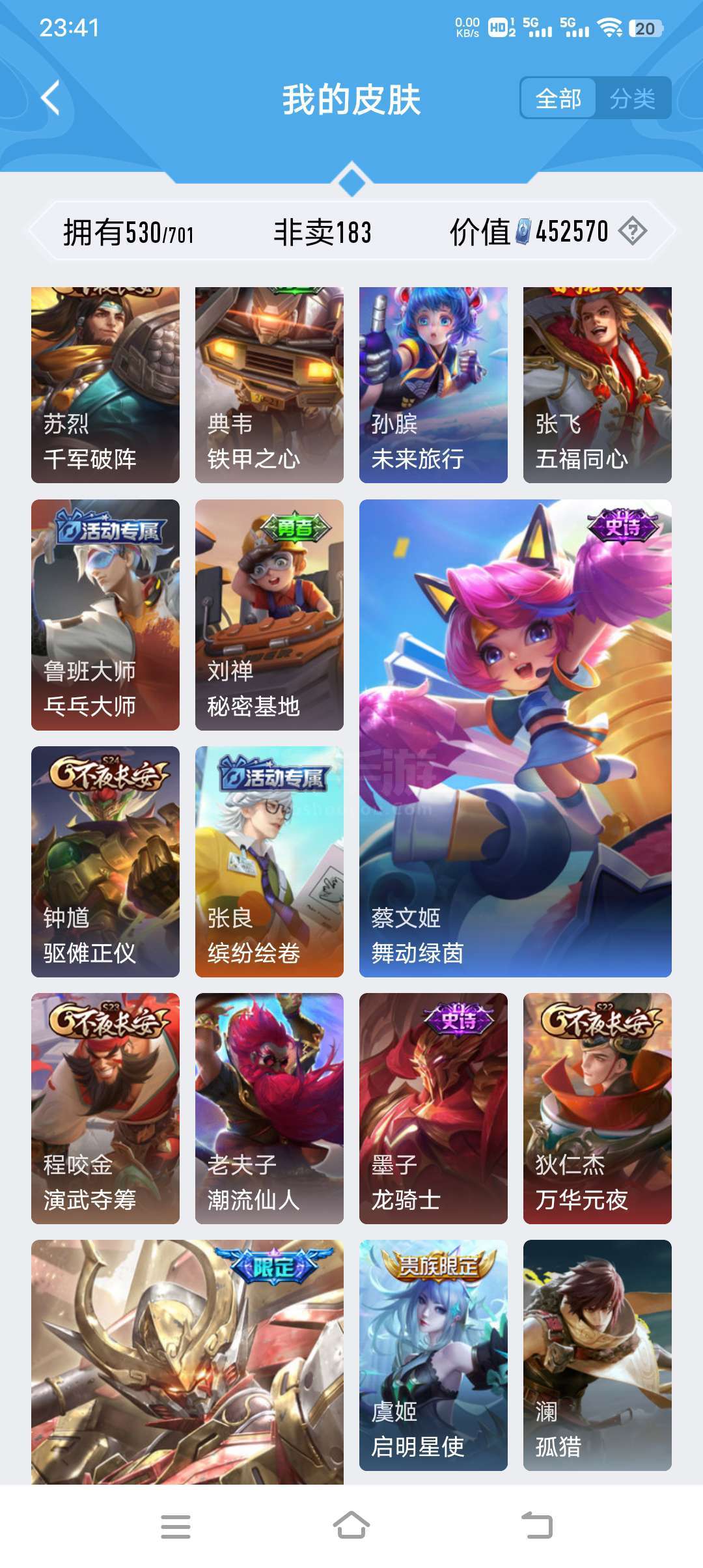Open the value help question-mark icon

(632, 231)
